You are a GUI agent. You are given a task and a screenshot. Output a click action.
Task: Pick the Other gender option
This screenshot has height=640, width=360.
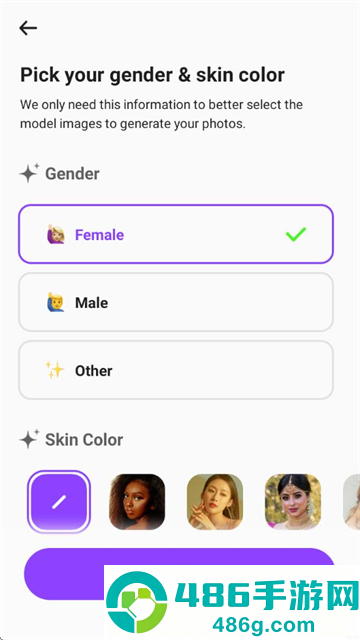tap(176, 370)
